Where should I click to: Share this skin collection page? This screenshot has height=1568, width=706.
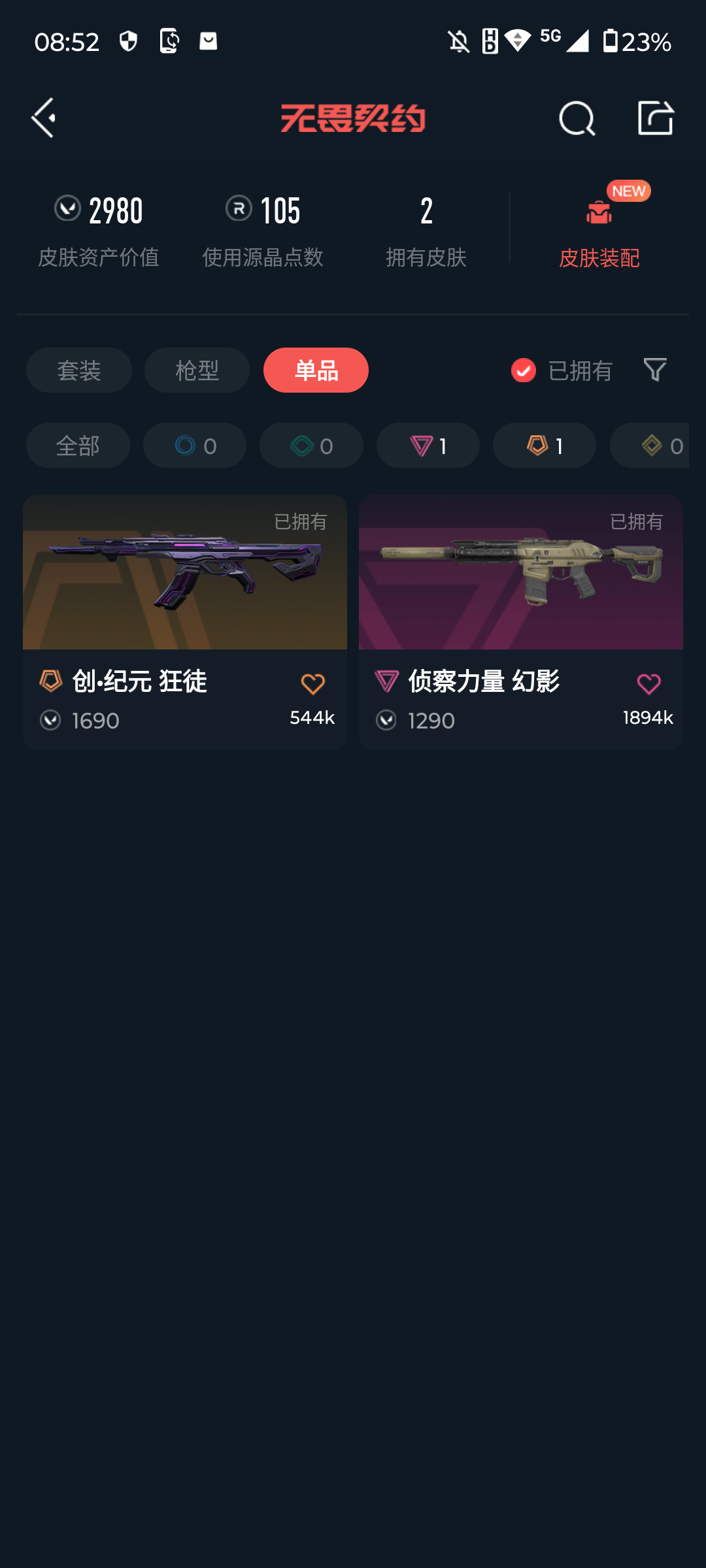[655, 118]
